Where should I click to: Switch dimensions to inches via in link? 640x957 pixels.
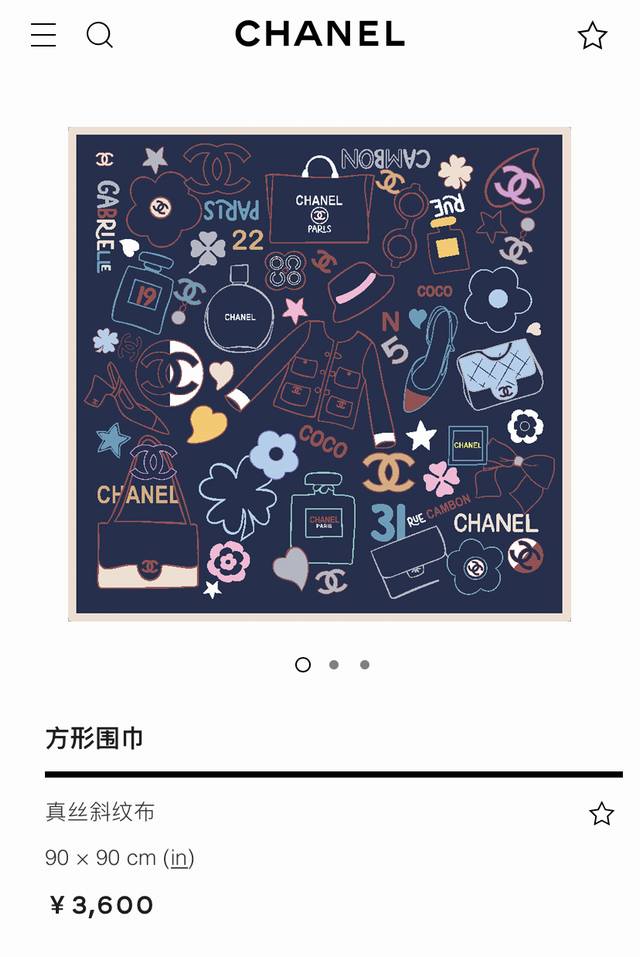[x=179, y=857]
